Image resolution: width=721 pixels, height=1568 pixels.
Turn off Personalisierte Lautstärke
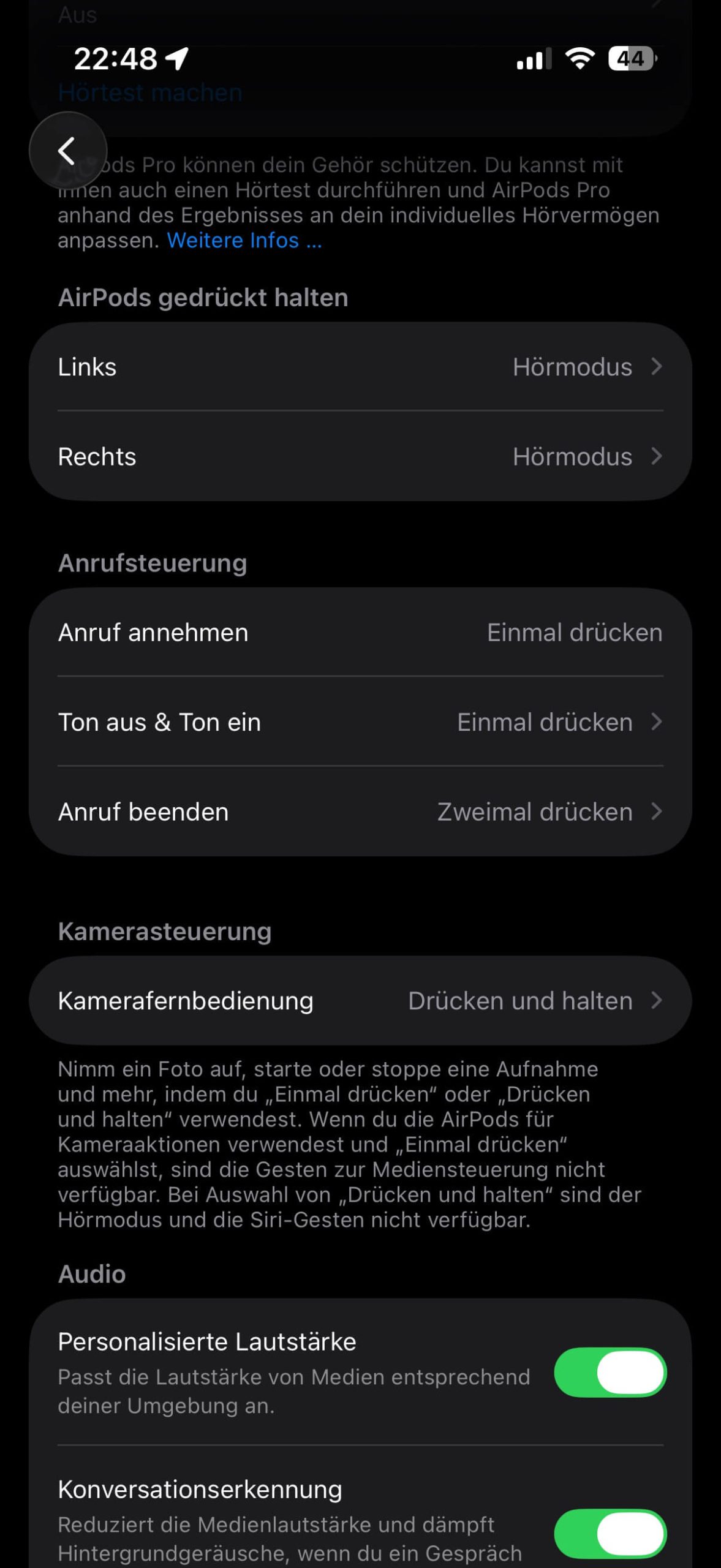click(610, 1372)
